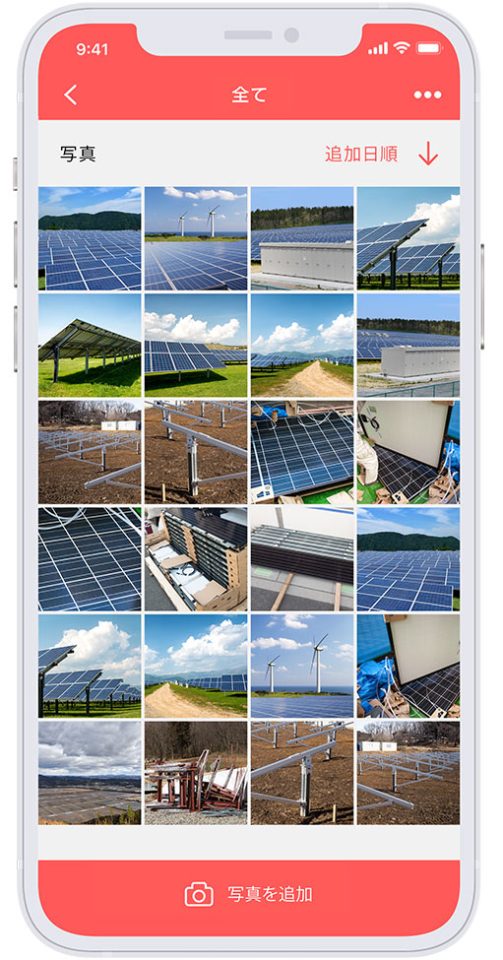Open photo of panel underside on grass
This screenshot has width=503, height=960.
89,345
